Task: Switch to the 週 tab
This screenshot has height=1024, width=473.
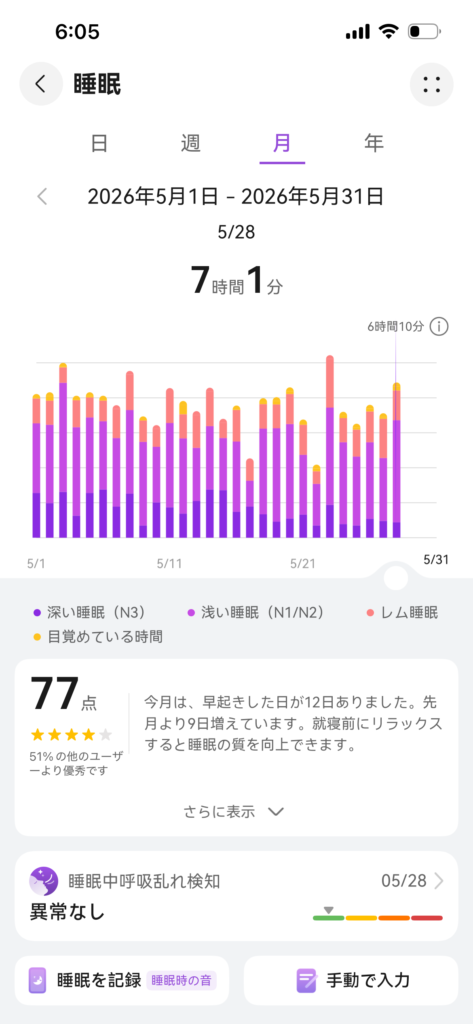Action: (190, 143)
